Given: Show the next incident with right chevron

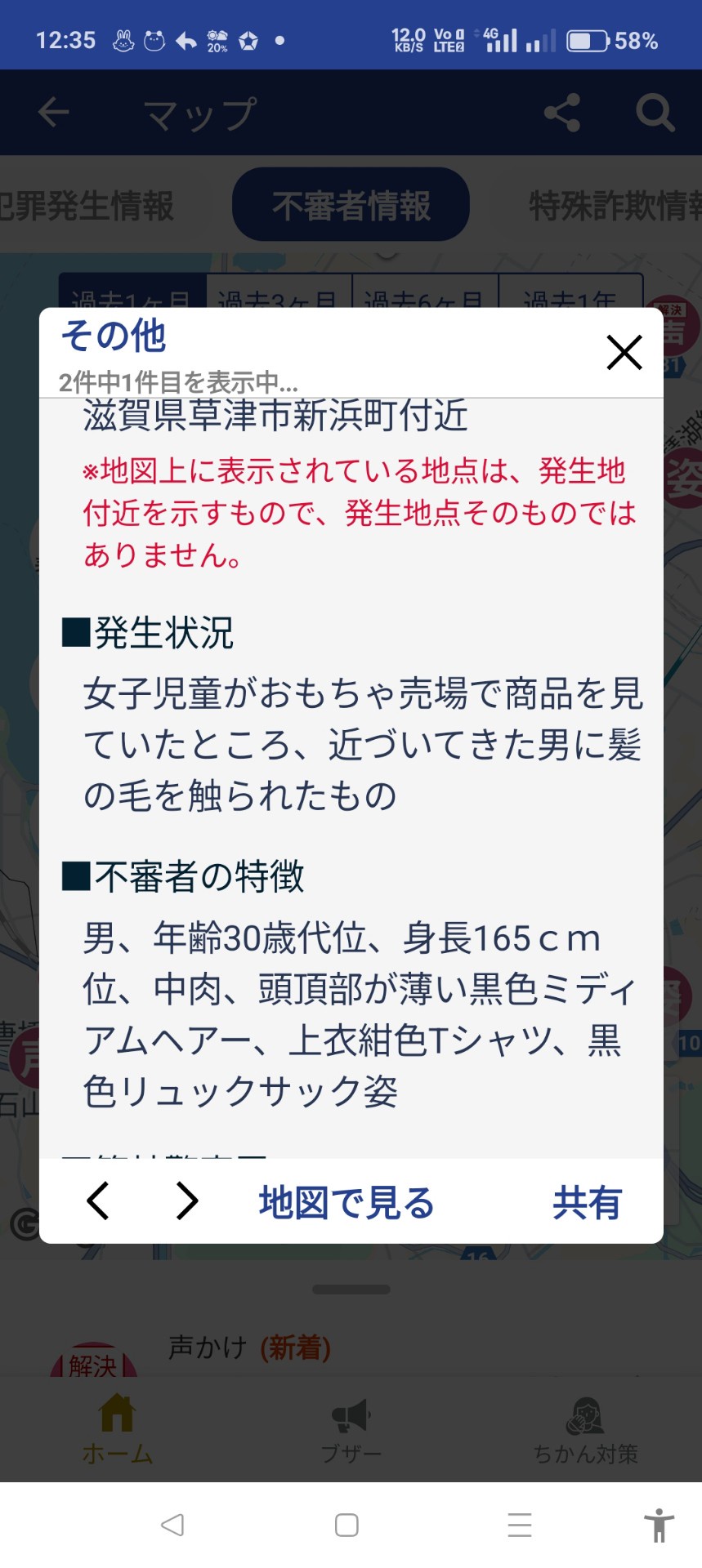Looking at the screenshot, I should point(187,1200).
